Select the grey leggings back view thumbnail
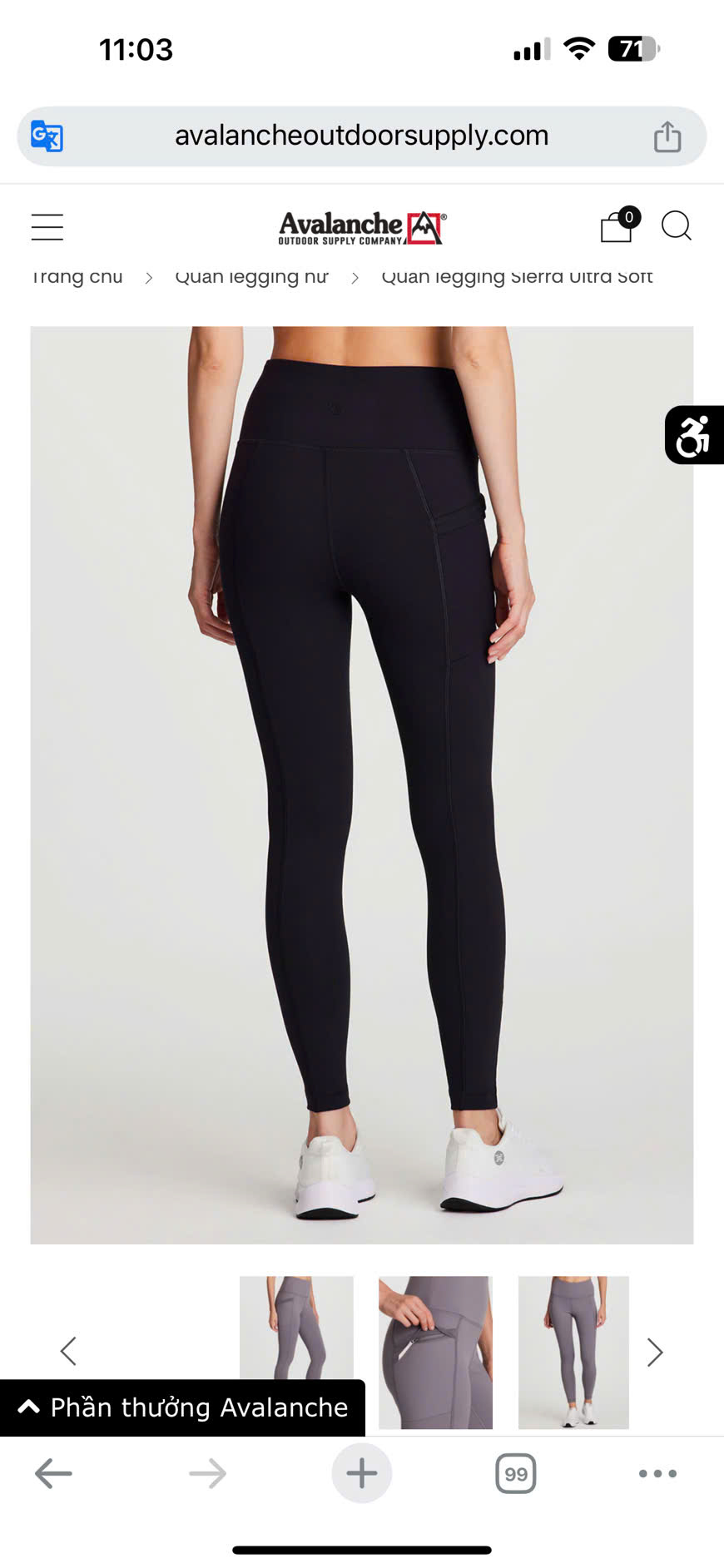 click(x=573, y=1352)
